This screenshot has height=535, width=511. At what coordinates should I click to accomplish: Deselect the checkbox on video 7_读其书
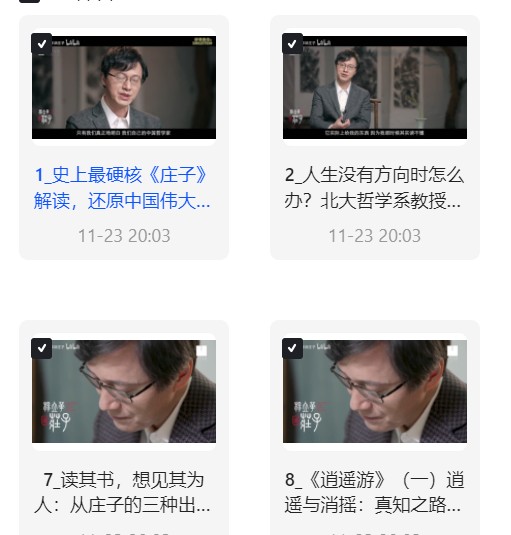click(x=42, y=348)
